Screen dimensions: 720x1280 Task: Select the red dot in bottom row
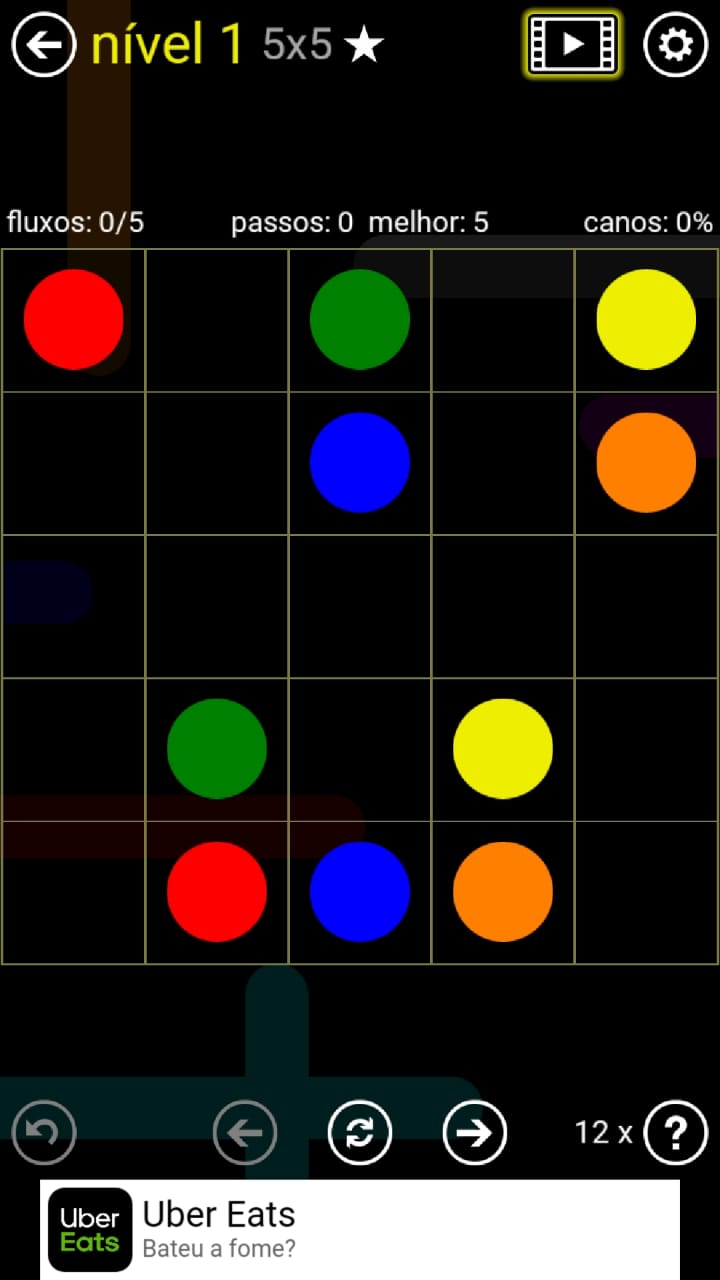click(217, 892)
